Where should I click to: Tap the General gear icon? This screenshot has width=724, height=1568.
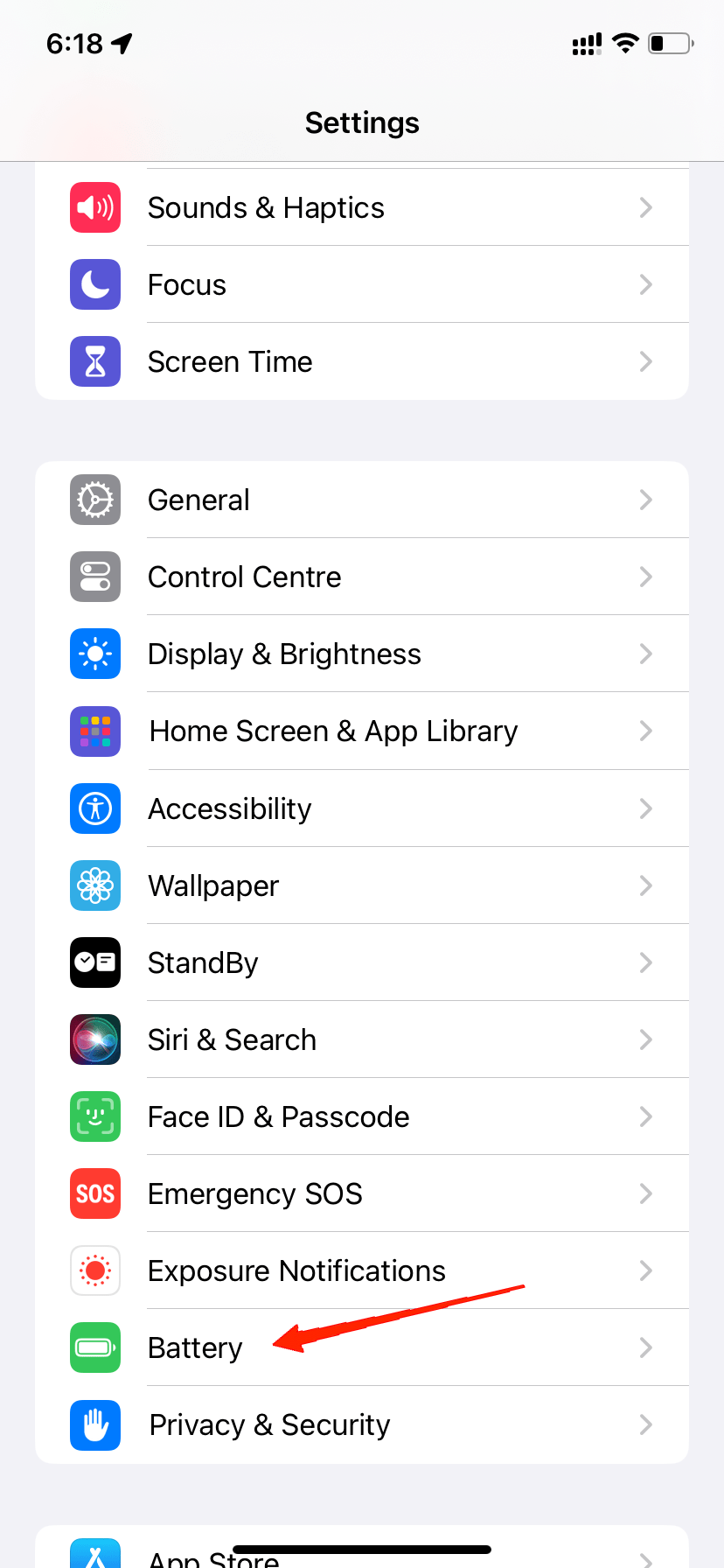tap(94, 500)
